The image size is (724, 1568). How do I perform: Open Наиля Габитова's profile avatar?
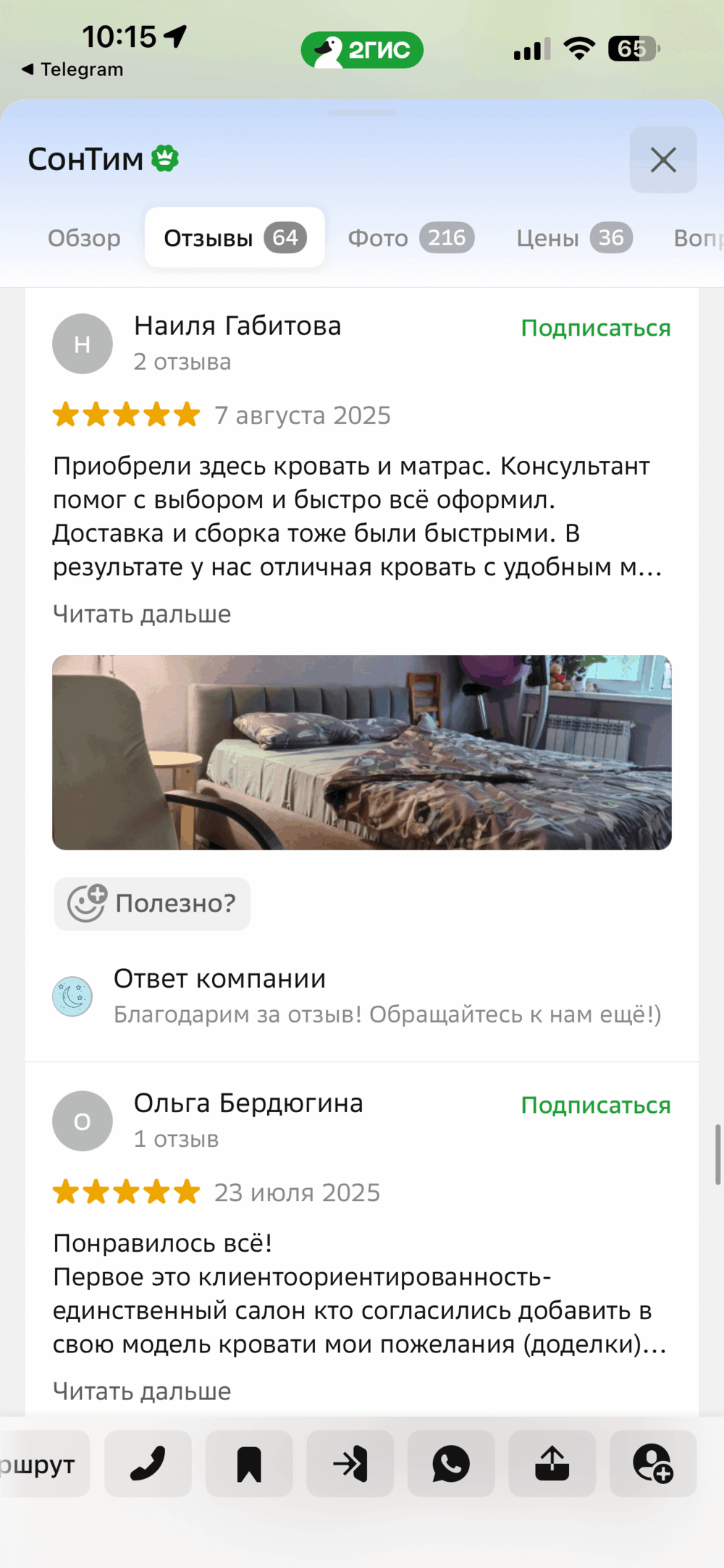(83, 344)
